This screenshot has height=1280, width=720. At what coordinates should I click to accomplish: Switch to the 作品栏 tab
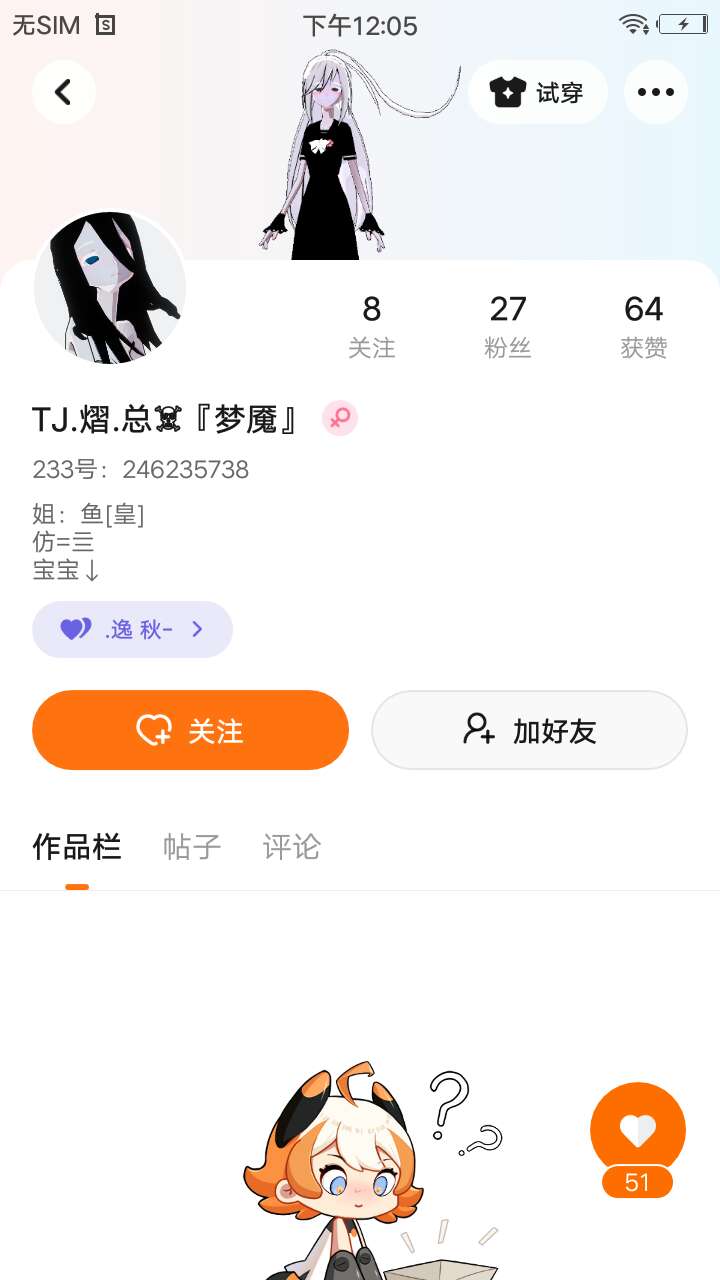[x=77, y=847]
